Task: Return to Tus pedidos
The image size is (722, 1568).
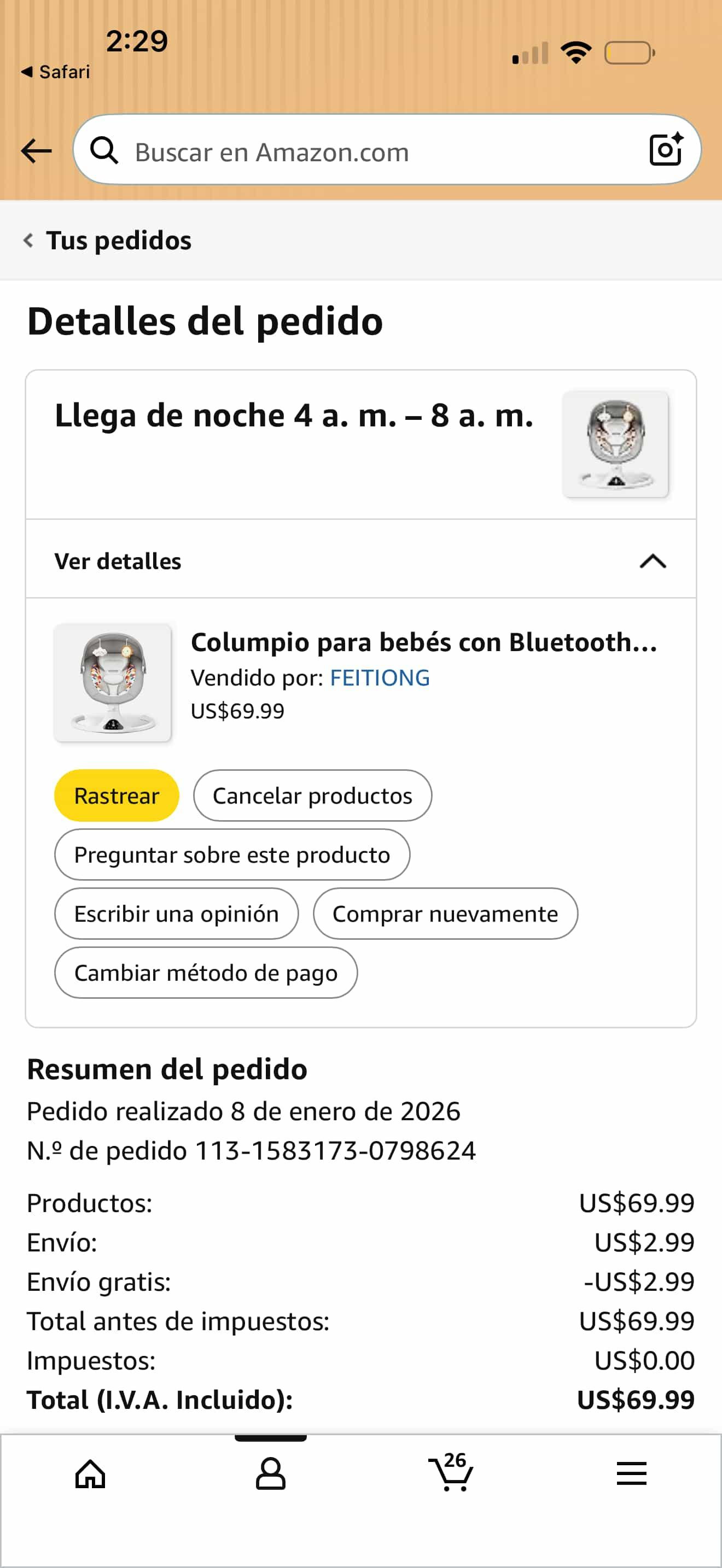Action: (107, 241)
